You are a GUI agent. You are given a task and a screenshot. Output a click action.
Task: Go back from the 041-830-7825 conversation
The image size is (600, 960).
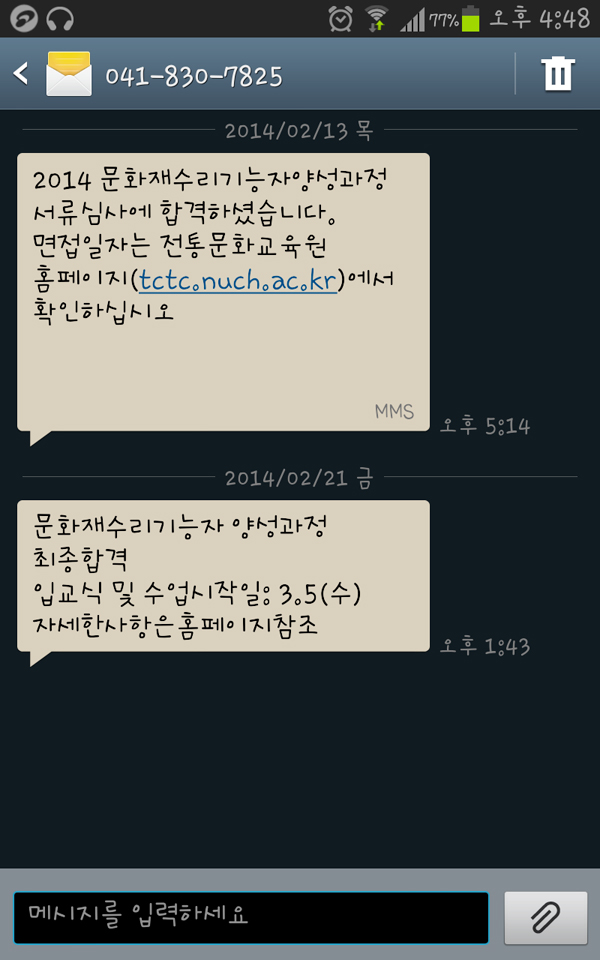[22, 74]
